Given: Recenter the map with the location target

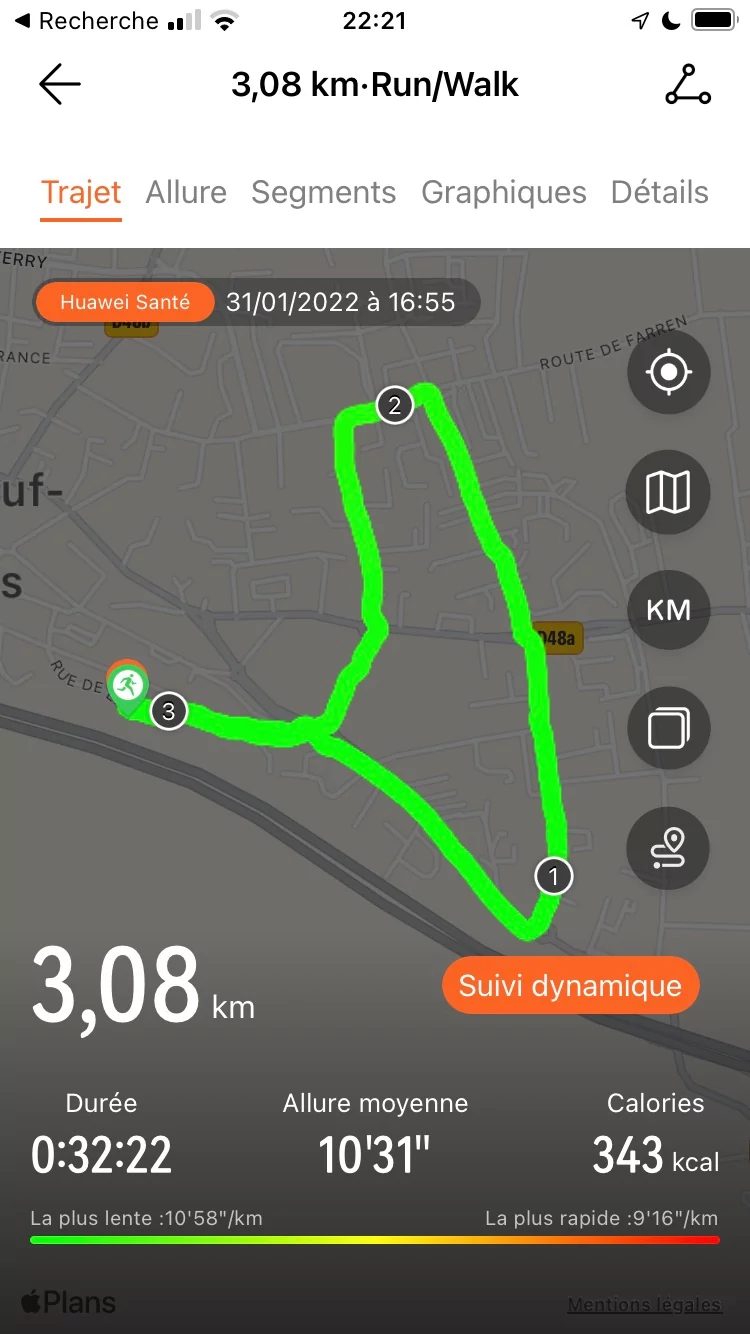Looking at the screenshot, I should coord(668,373).
